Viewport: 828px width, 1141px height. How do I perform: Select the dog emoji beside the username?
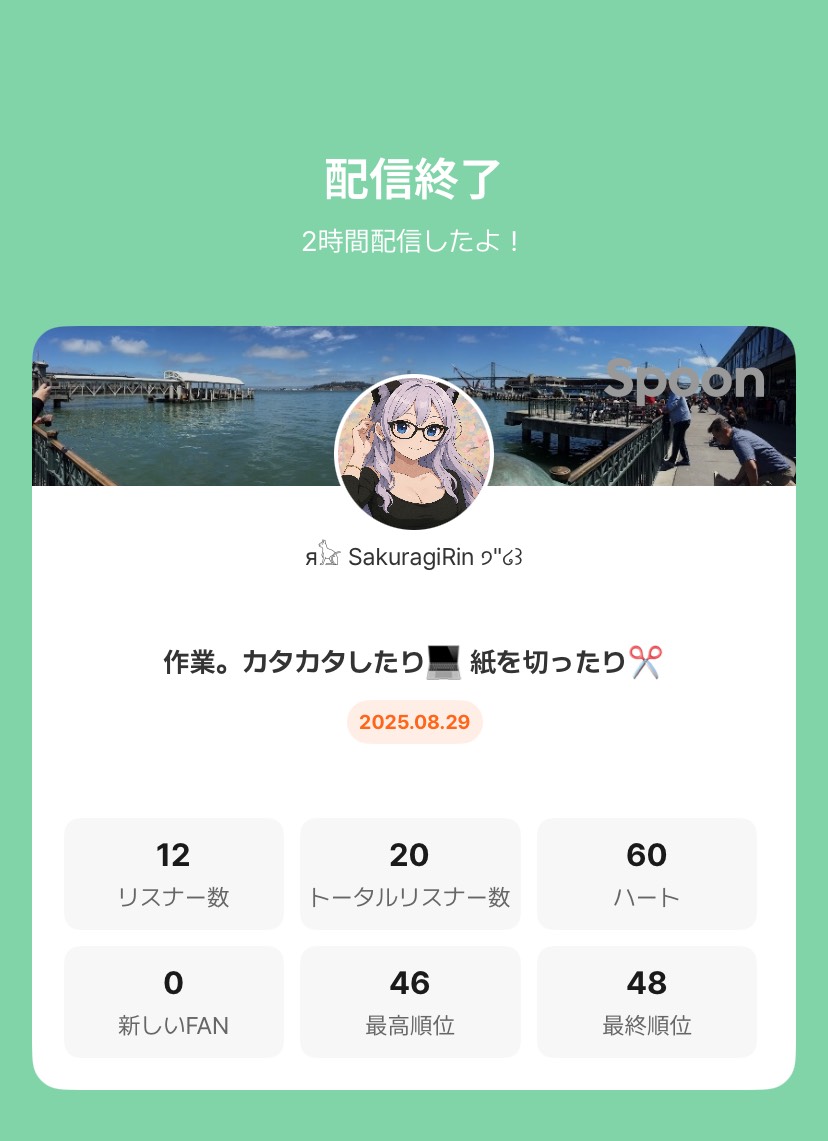329,554
